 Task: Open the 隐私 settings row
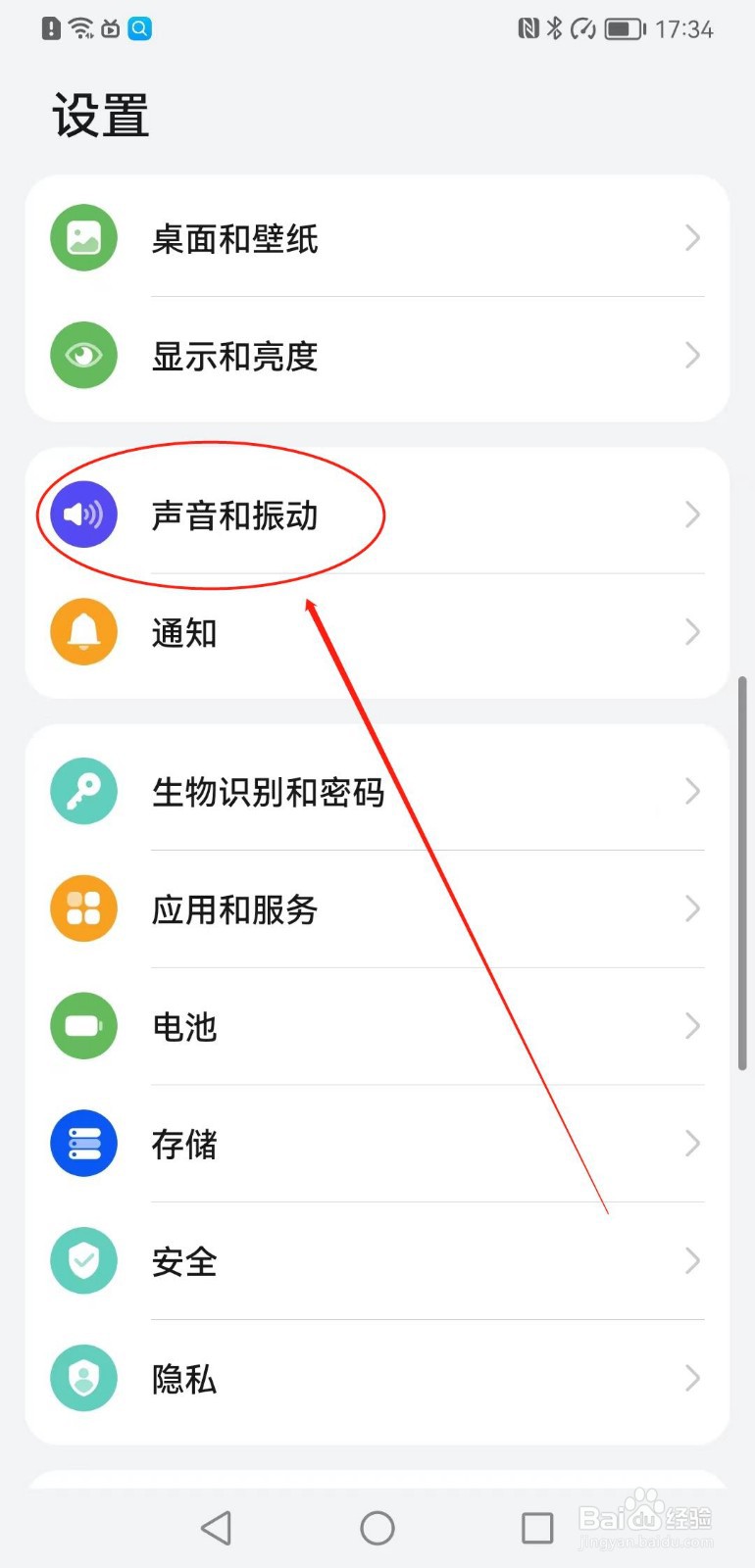(377, 1378)
